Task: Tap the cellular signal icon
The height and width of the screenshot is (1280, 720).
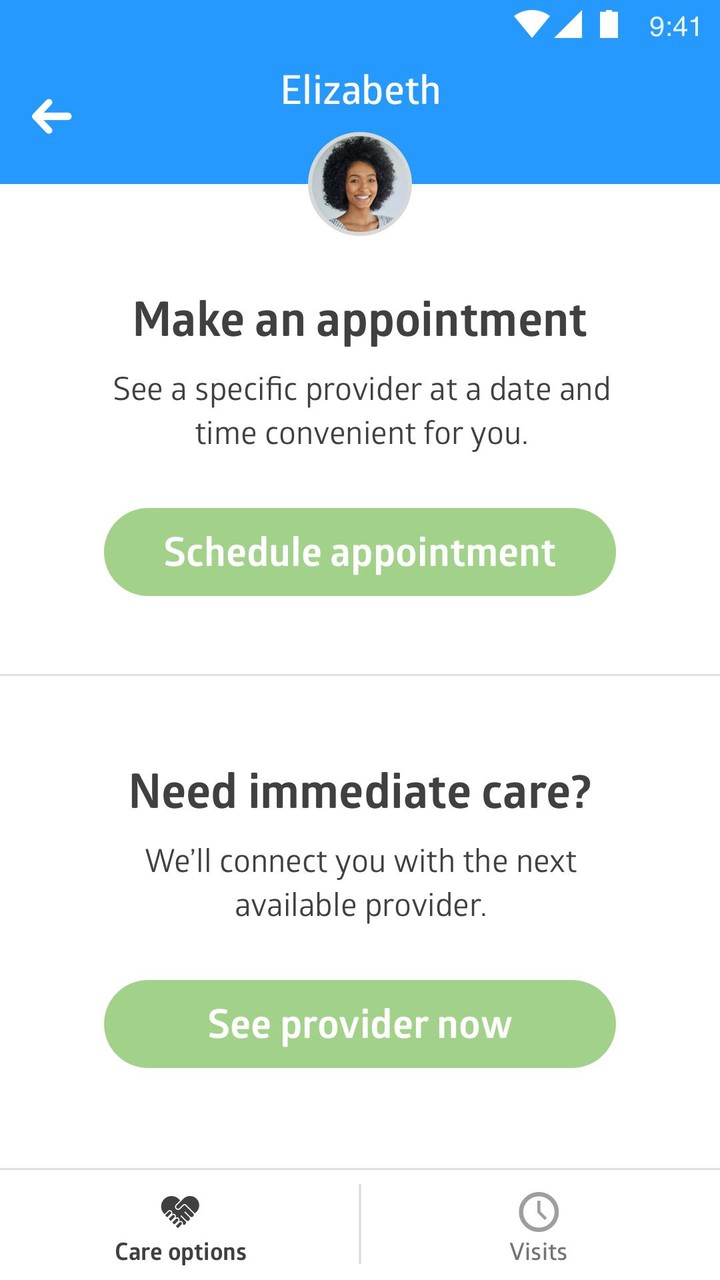Action: click(570, 27)
